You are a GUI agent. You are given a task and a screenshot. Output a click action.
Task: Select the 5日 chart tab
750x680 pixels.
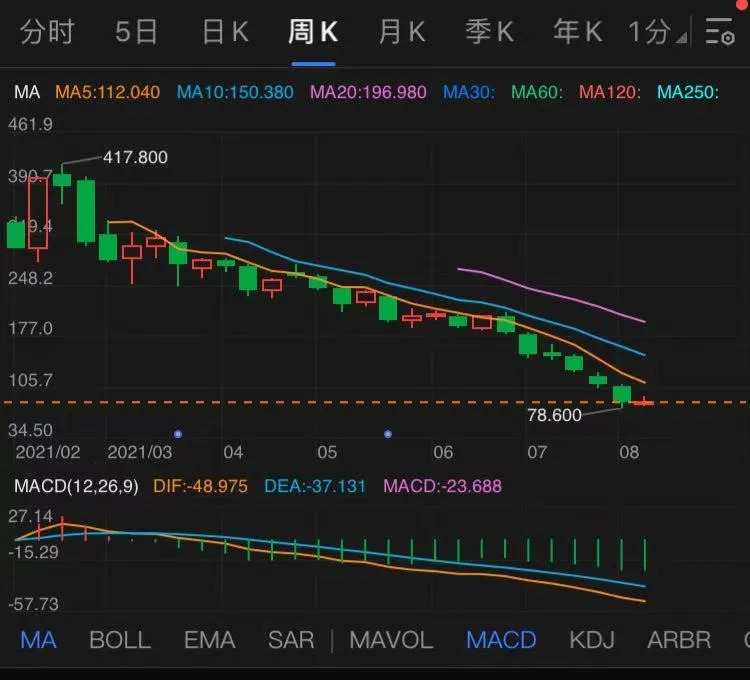pyautogui.click(x=136, y=32)
